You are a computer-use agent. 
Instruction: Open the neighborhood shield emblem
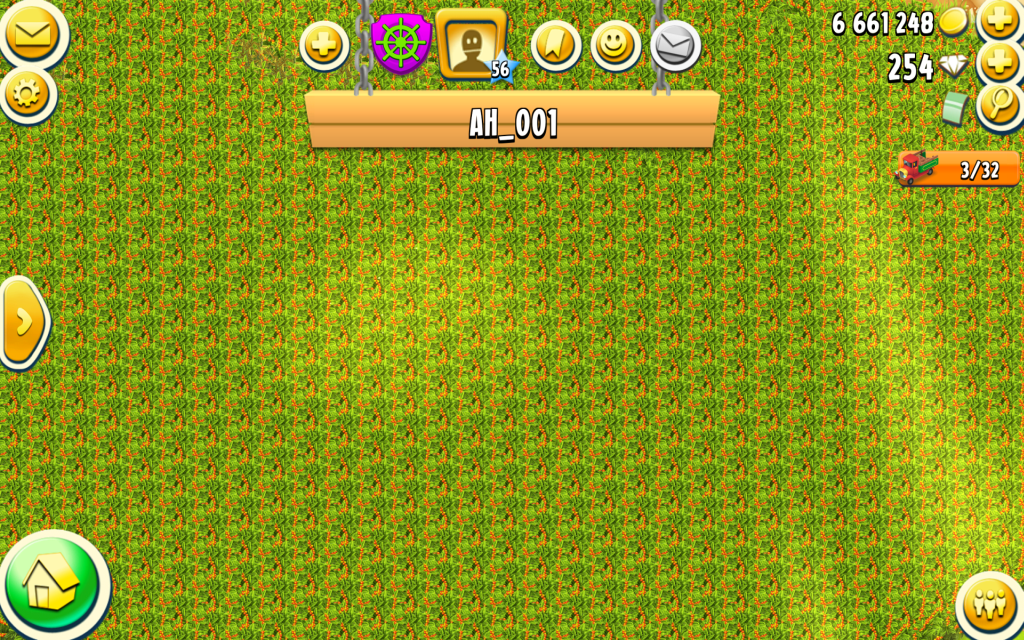[400, 44]
